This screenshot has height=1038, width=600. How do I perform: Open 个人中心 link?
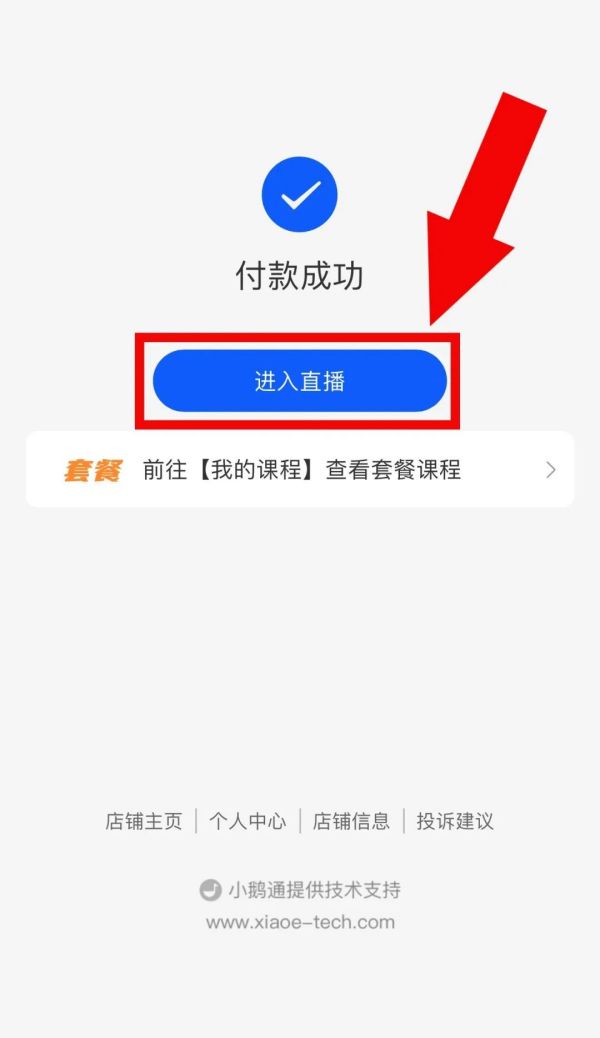coord(247,822)
